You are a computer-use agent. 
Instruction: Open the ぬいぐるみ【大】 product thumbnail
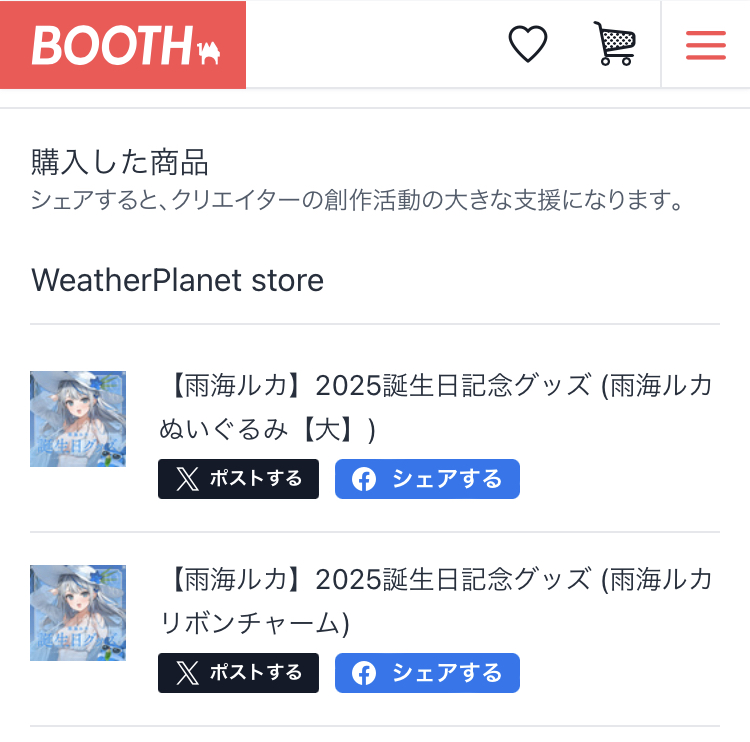78,419
